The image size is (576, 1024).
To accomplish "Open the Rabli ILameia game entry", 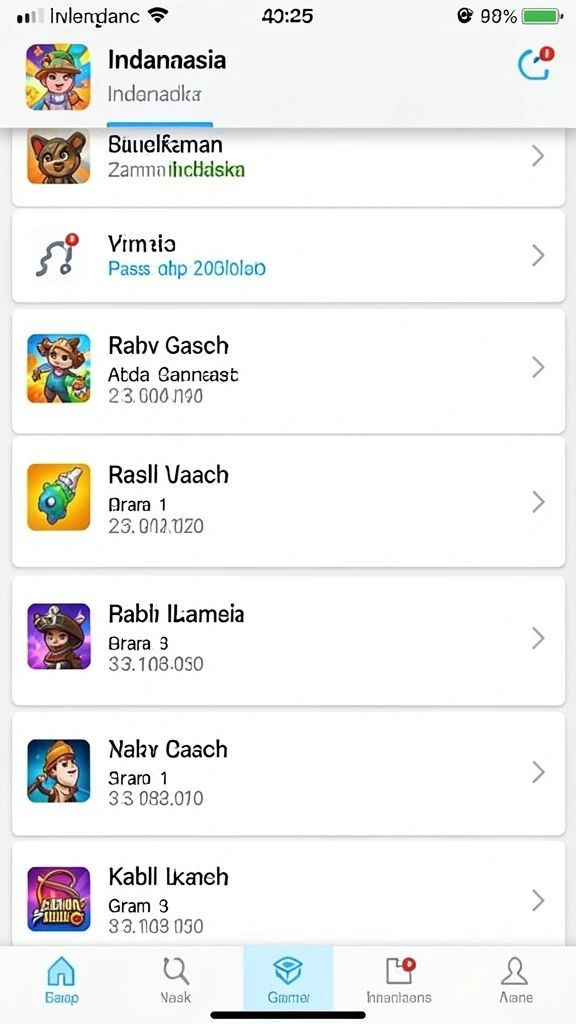I will [x=288, y=640].
